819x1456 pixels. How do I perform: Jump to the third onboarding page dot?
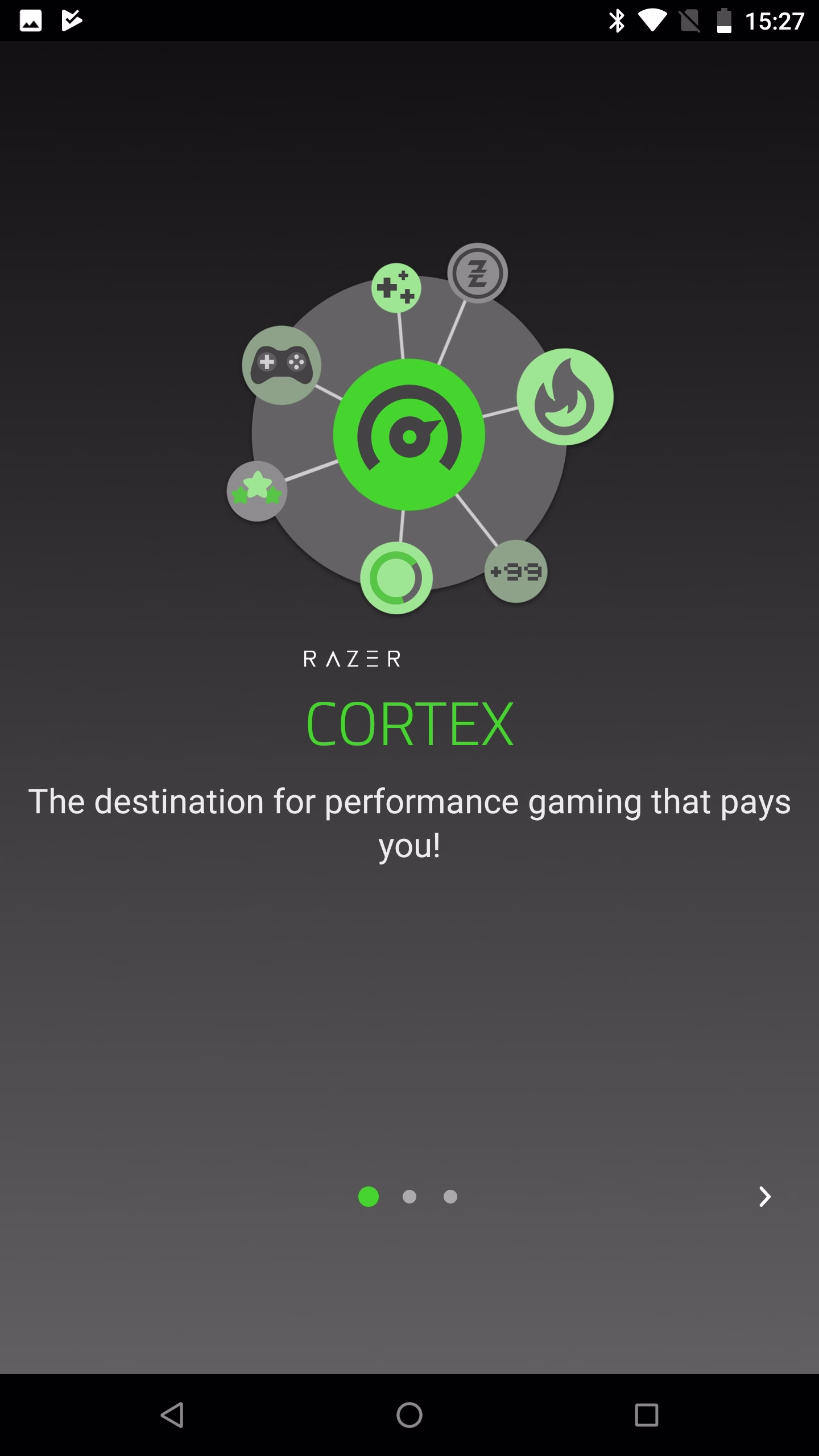[450, 1197]
